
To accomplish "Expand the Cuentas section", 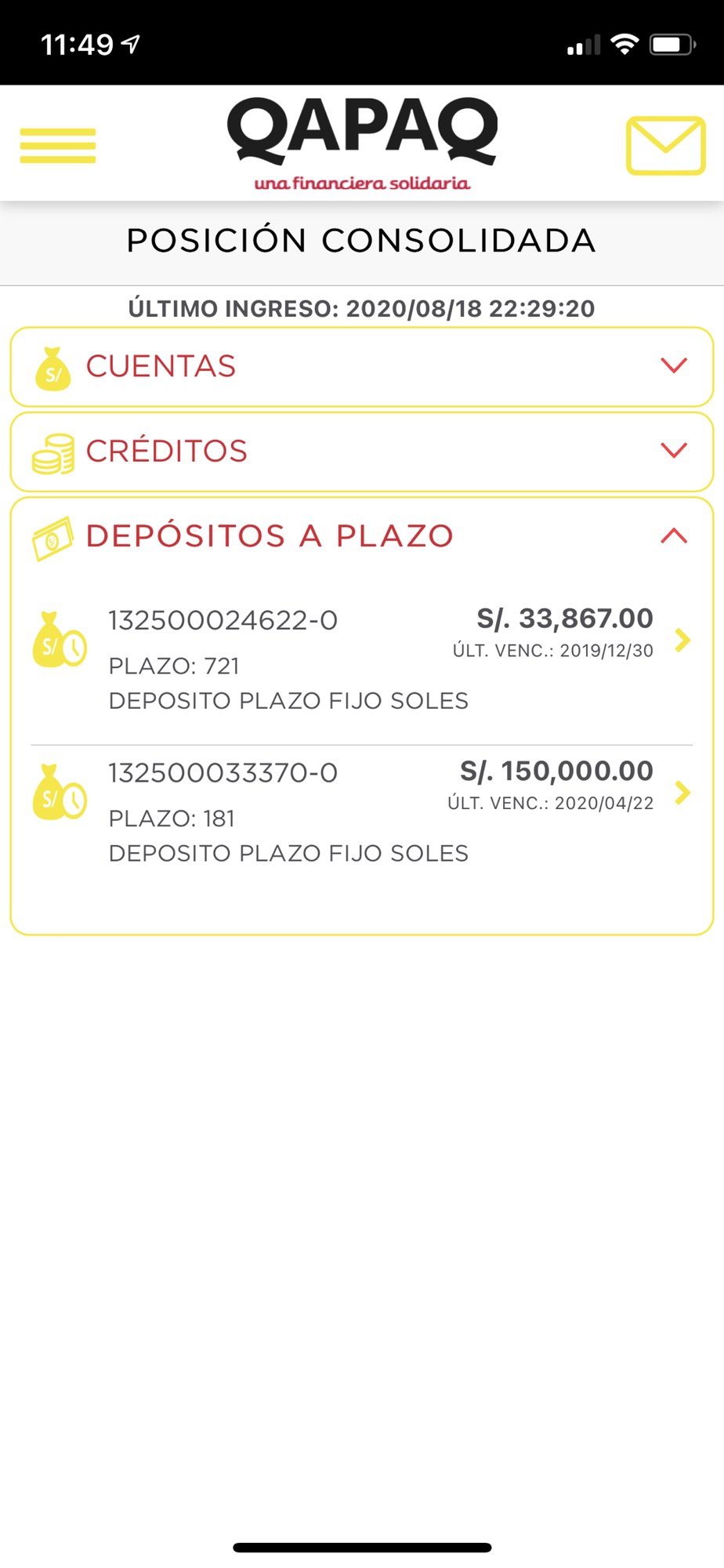I will point(361,367).
